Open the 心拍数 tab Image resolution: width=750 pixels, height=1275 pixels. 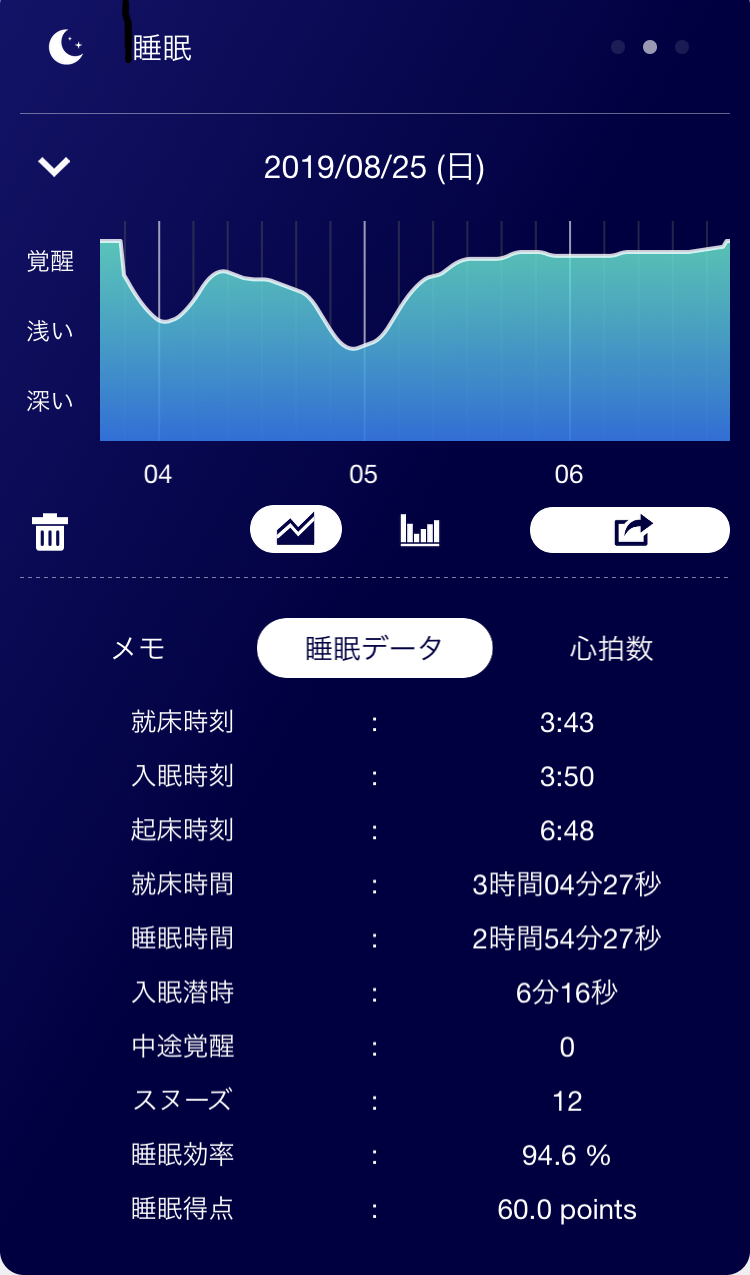tap(611, 648)
